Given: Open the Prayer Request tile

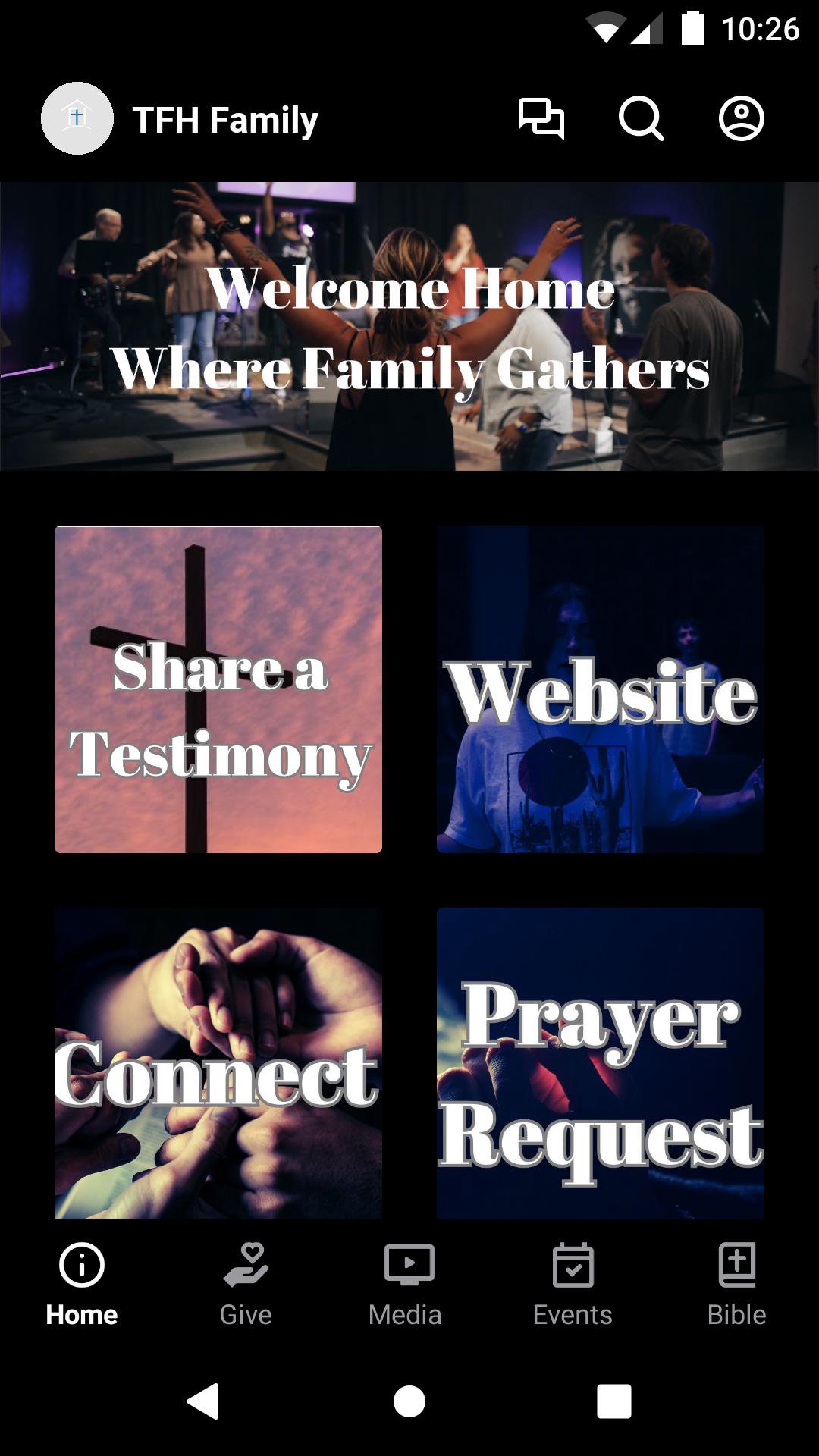Looking at the screenshot, I should click(601, 1063).
